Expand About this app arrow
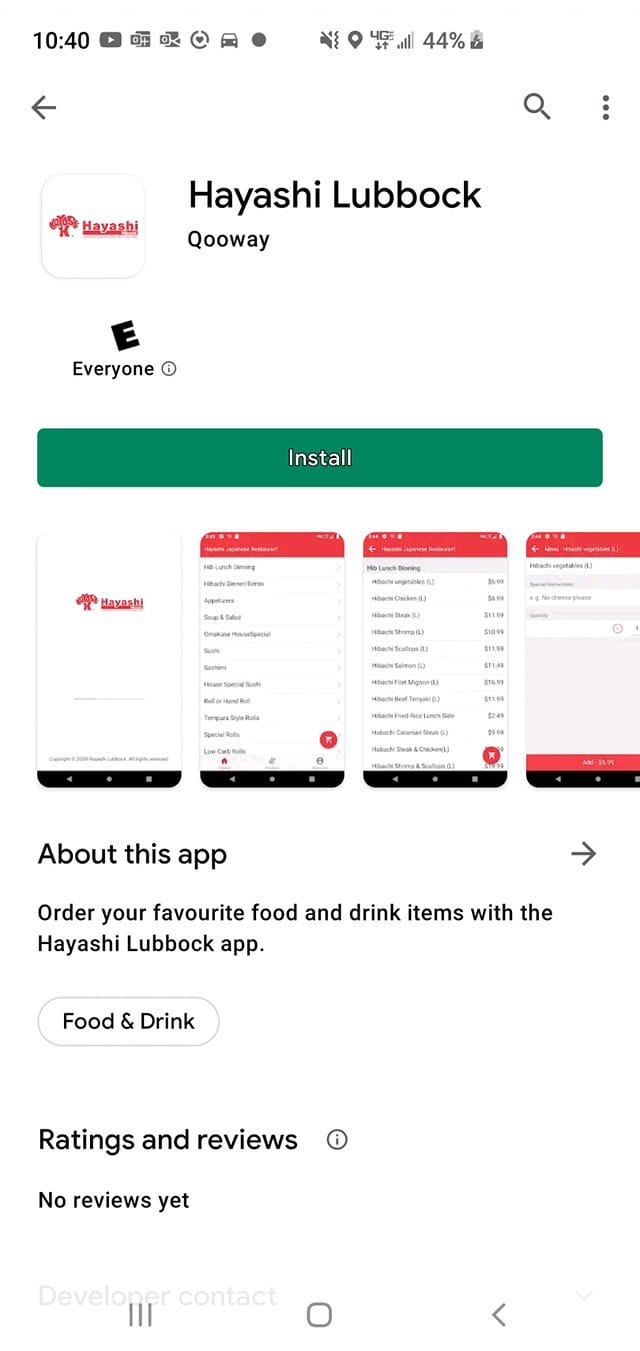Image resolution: width=640 pixels, height=1351 pixels. click(583, 853)
